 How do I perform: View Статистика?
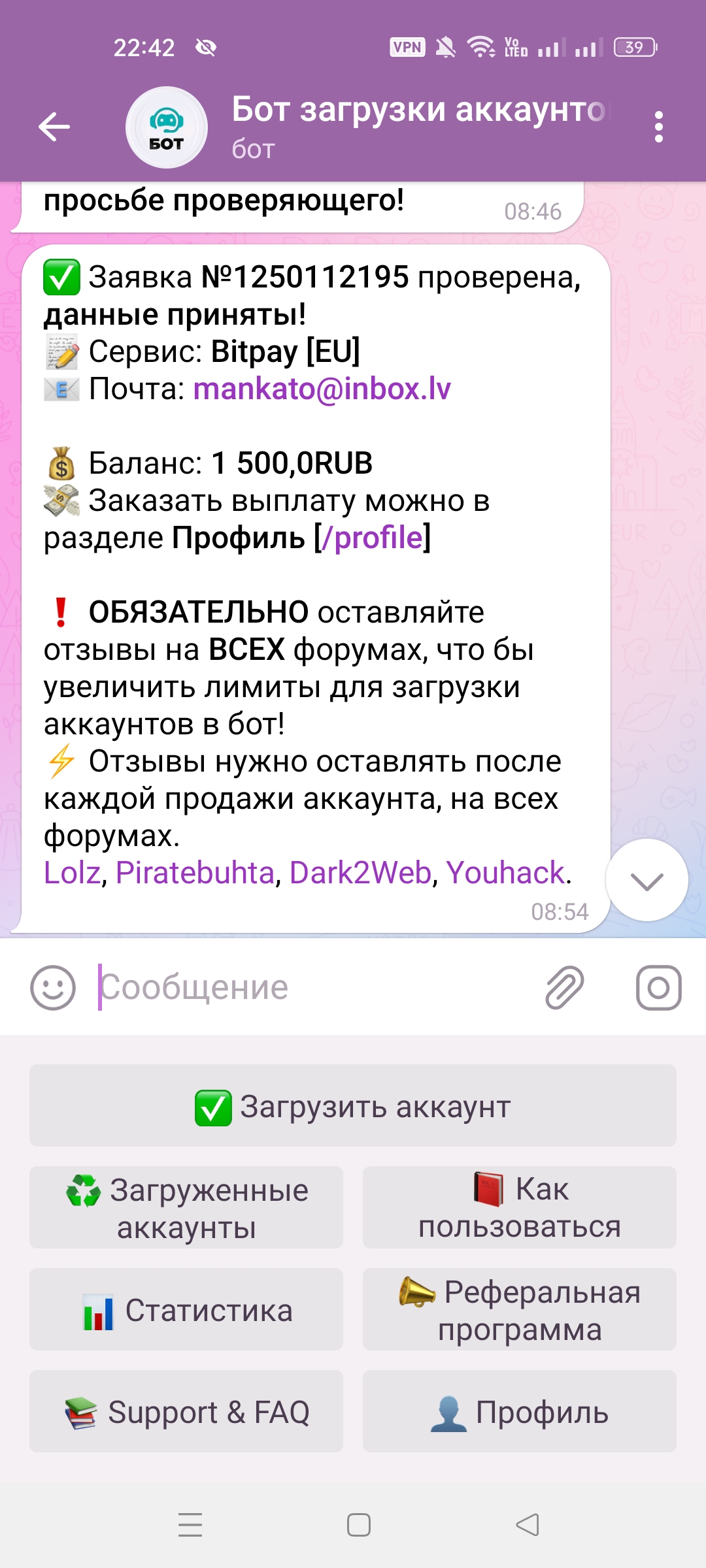[186, 1310]
